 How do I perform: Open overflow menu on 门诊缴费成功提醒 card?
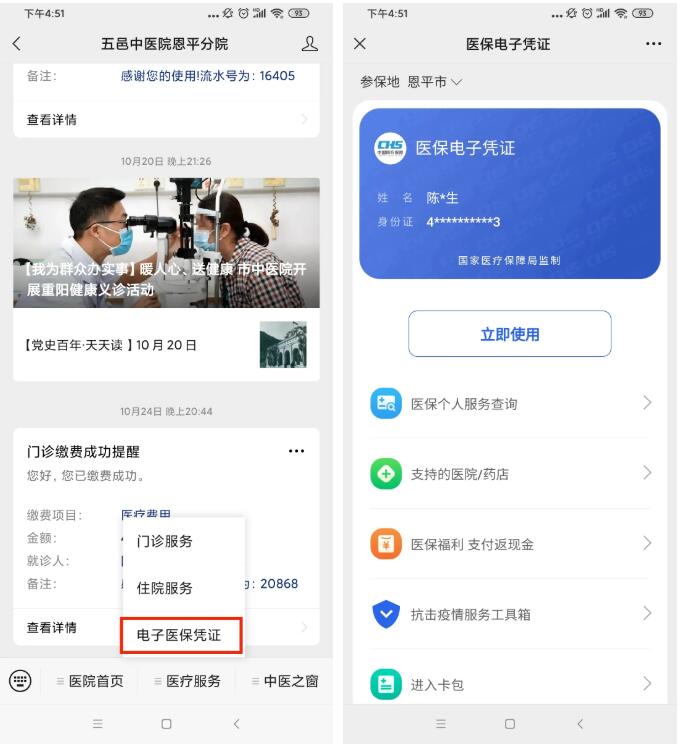pyautogui.click(x=296, y=451)
